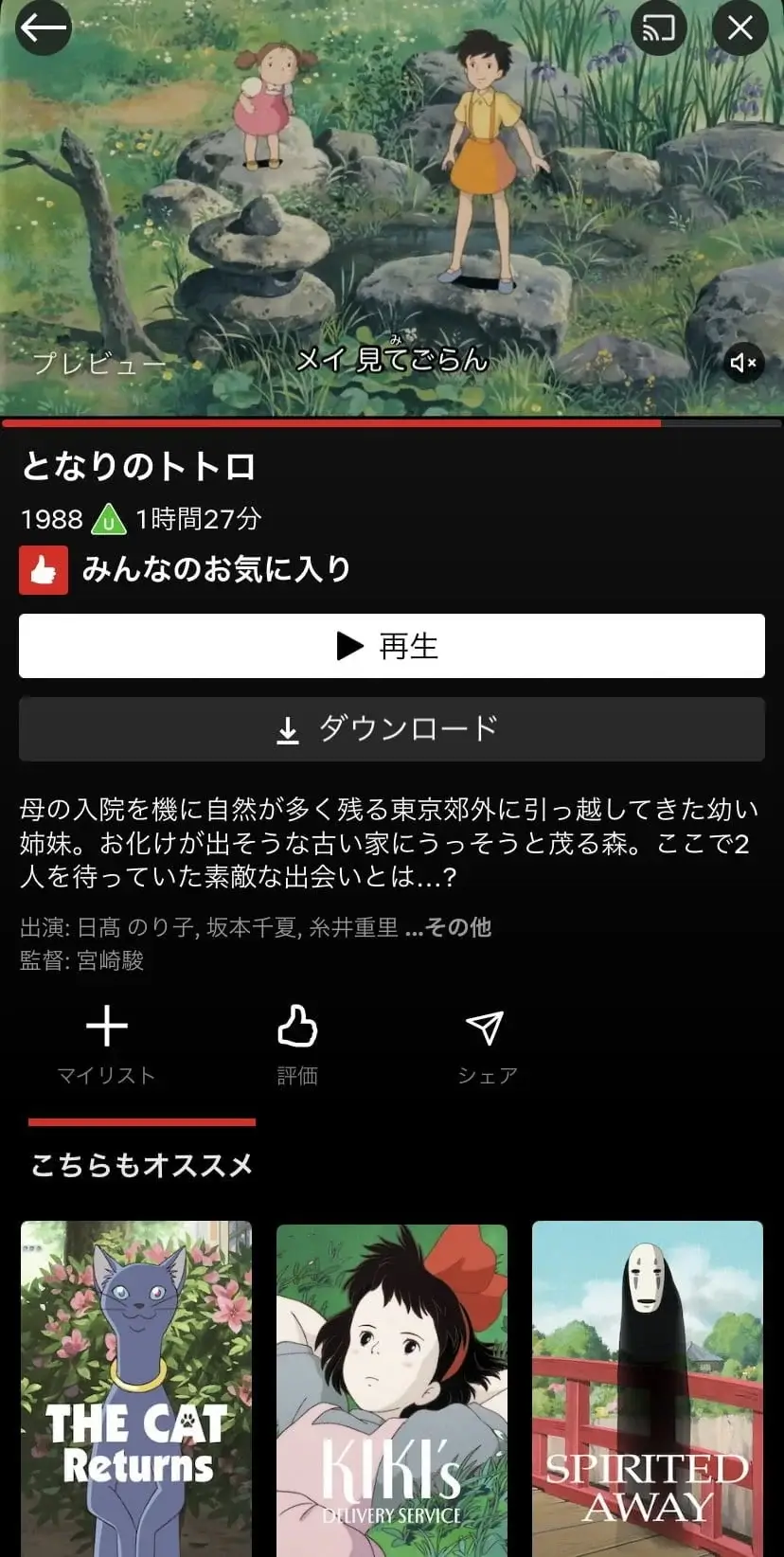Image resolution: width=784 pixels, height=1557 pixels.
Task: Open The Cat Returns
Action: tap(136, 1387)
